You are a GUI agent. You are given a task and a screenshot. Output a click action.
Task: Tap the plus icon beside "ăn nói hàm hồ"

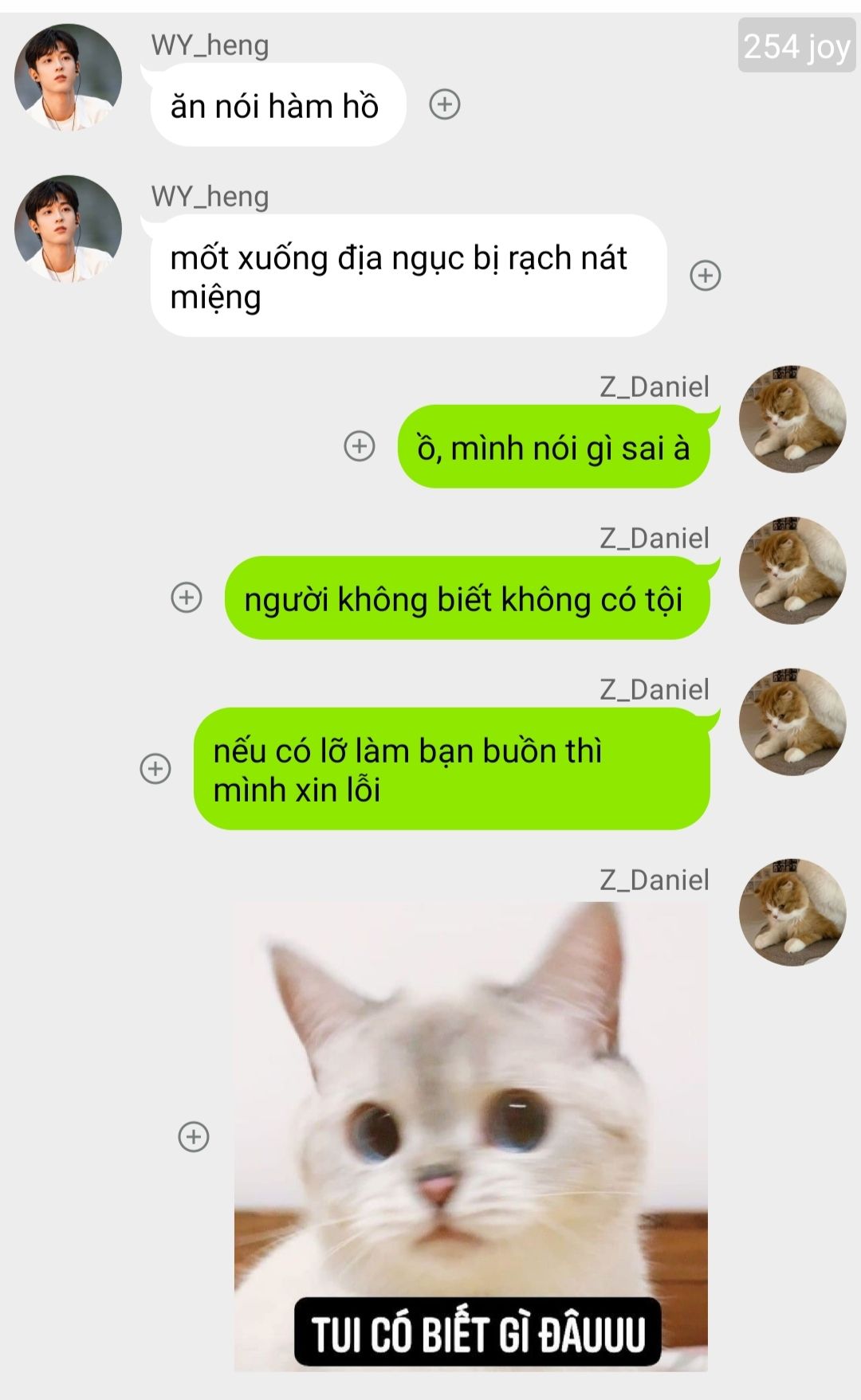[x=445, y=104]
